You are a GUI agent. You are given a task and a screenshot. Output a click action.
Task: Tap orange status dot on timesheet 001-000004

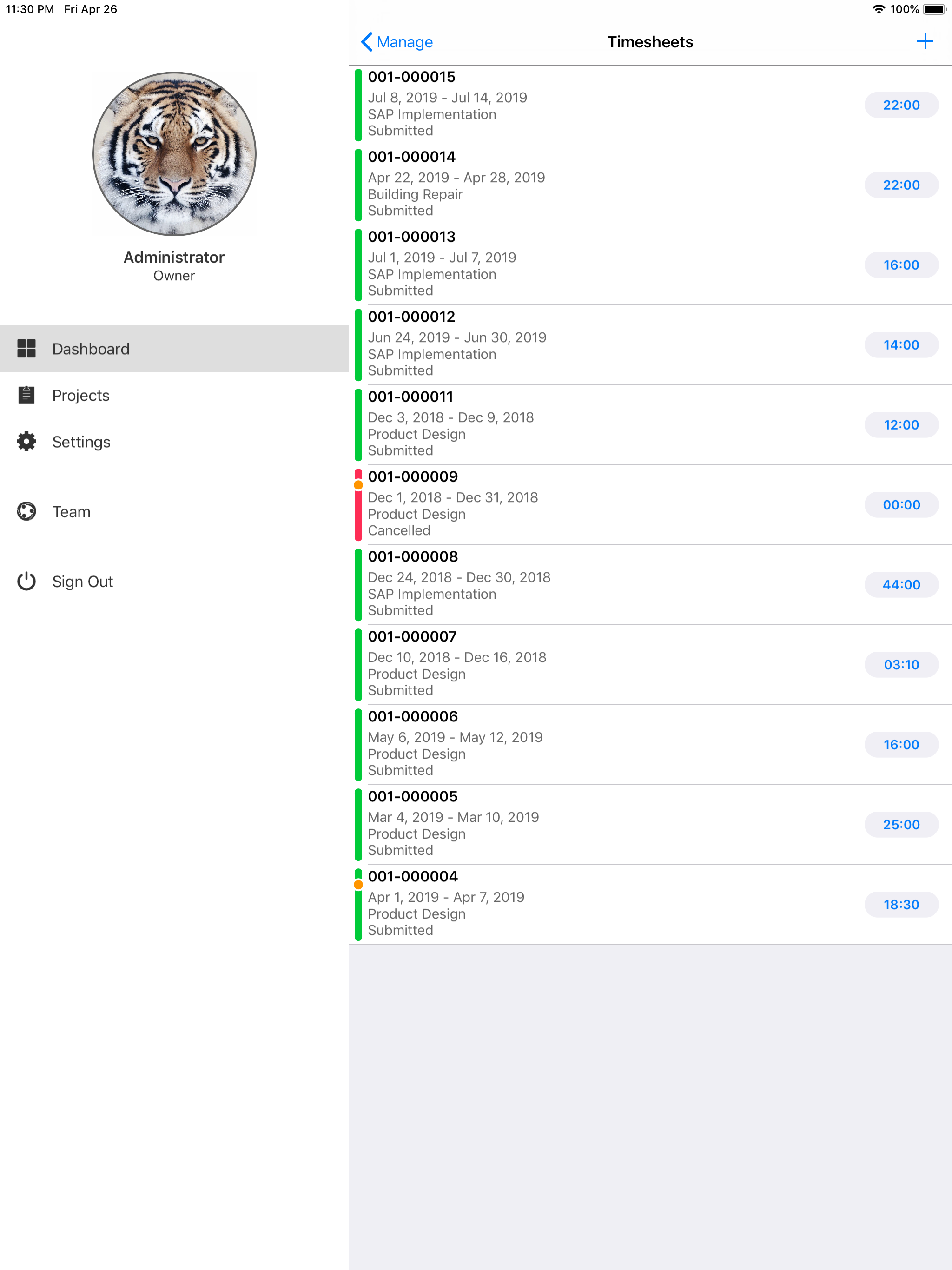pos(358,885)
